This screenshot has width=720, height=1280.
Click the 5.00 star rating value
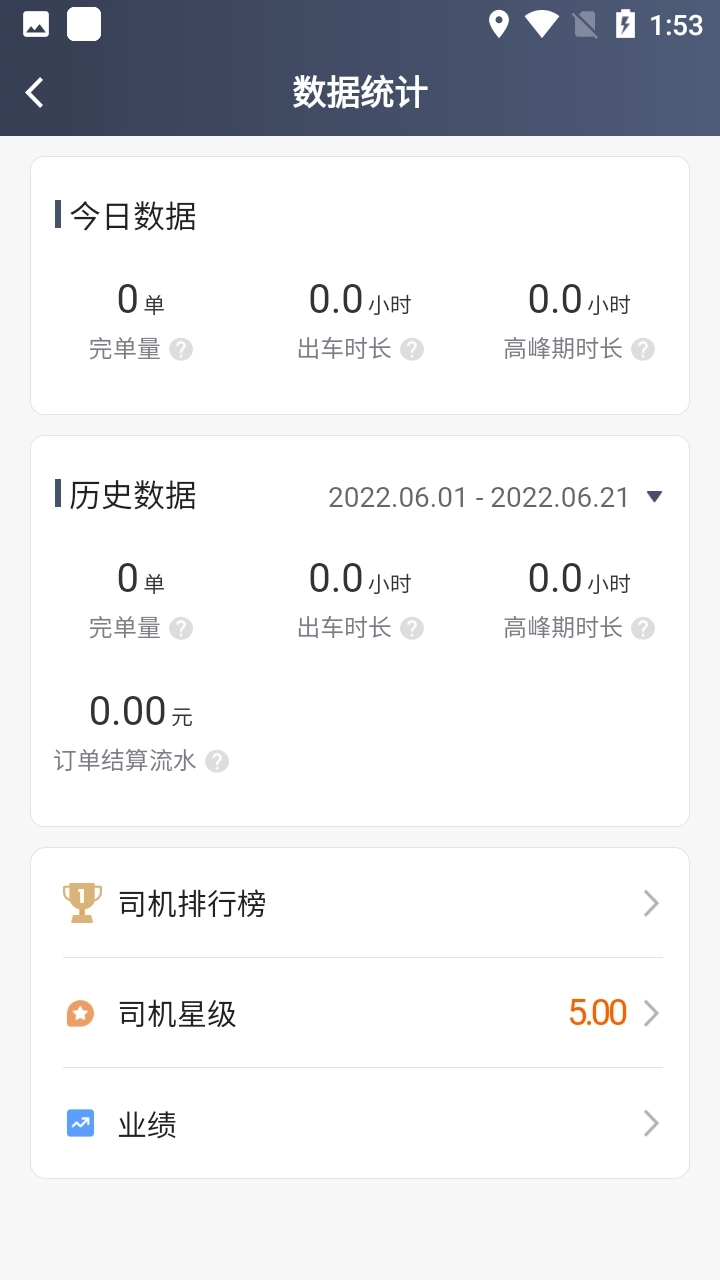(597, 1013)
